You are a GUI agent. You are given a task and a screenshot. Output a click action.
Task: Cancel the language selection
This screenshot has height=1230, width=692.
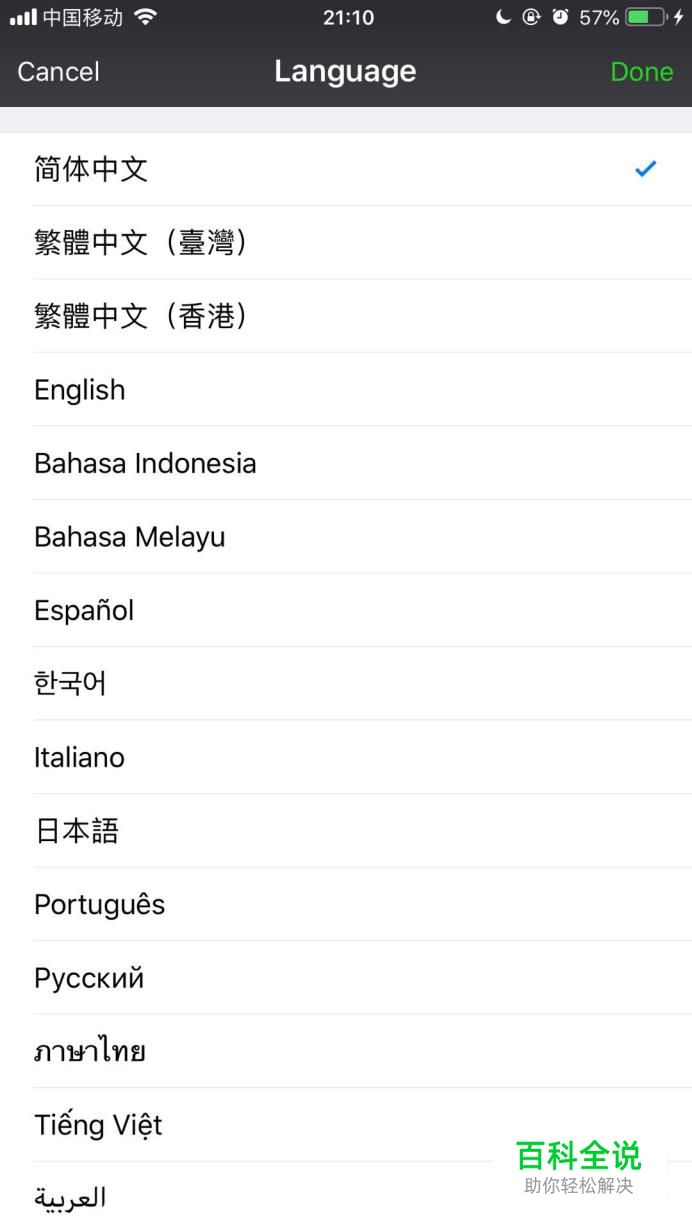[58, 72]
